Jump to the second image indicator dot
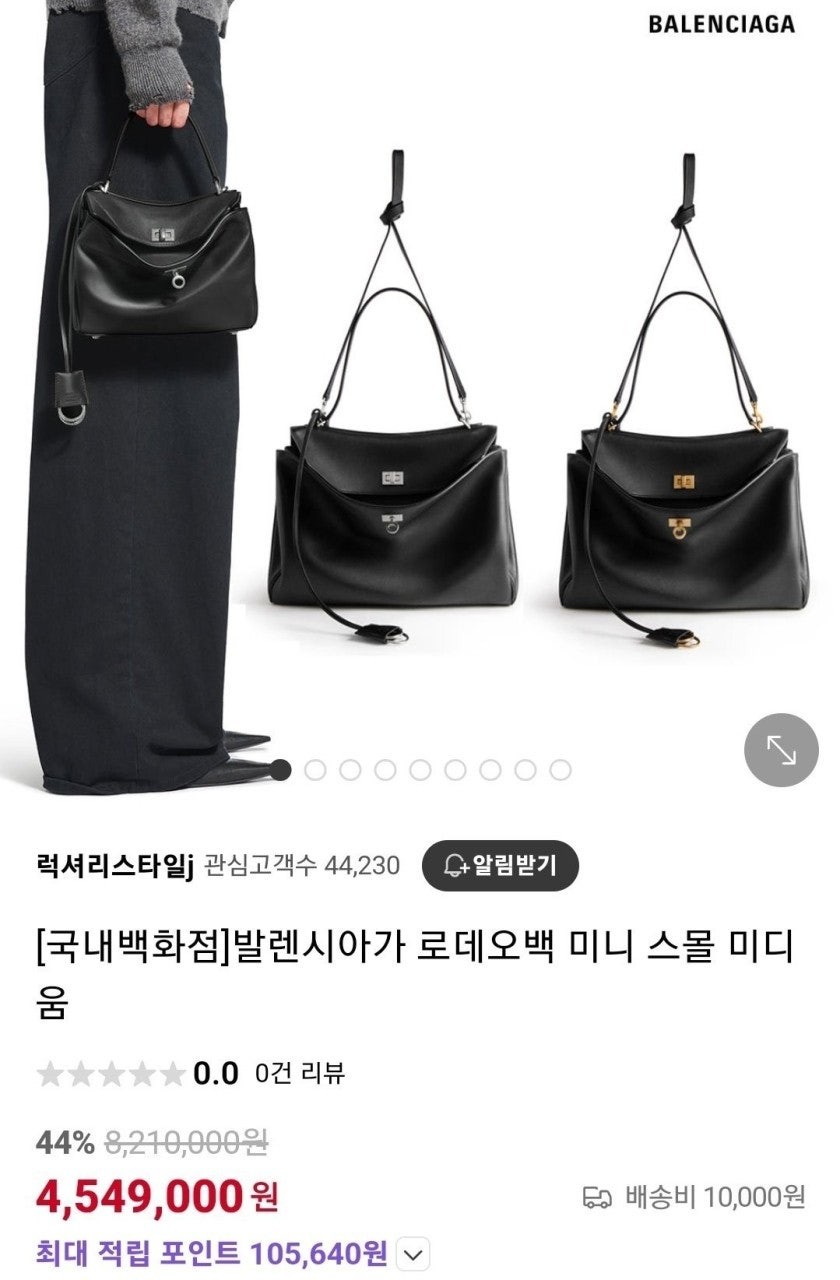The width and height of the screenshot is (840, 1280). (x=315, y=769)
